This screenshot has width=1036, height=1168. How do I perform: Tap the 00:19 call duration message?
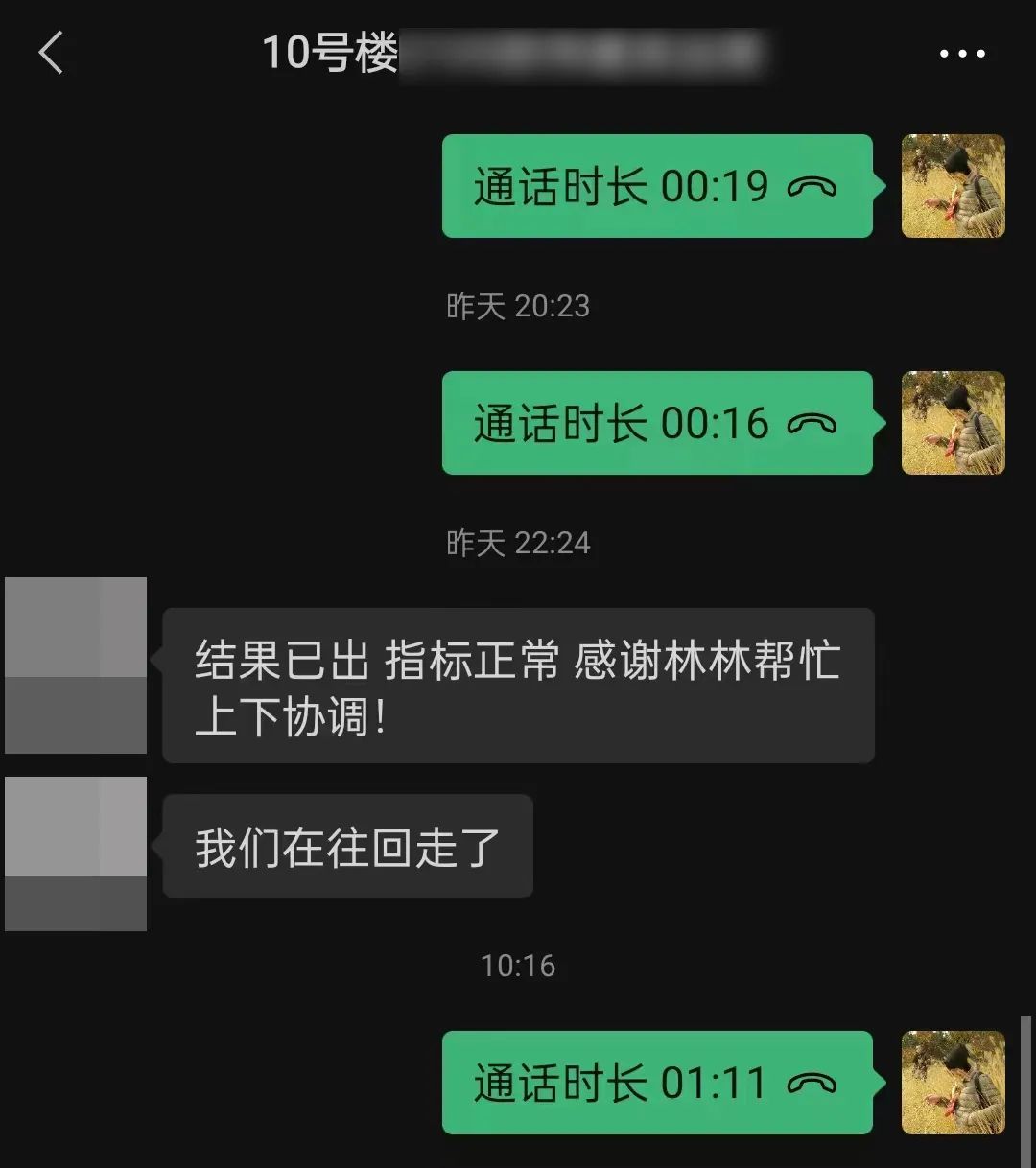click(656, 186)
